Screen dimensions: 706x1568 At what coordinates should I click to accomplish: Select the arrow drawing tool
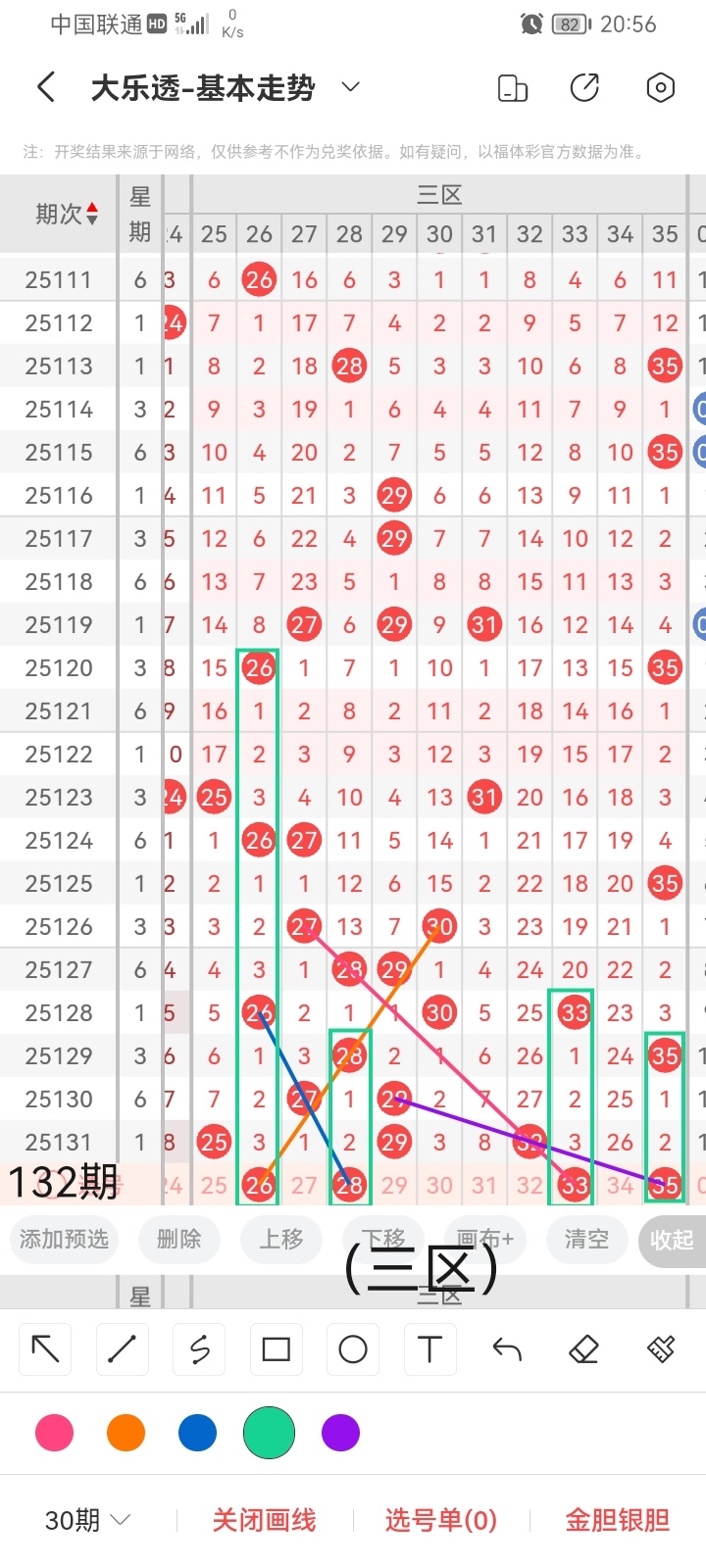point(45,1349)
